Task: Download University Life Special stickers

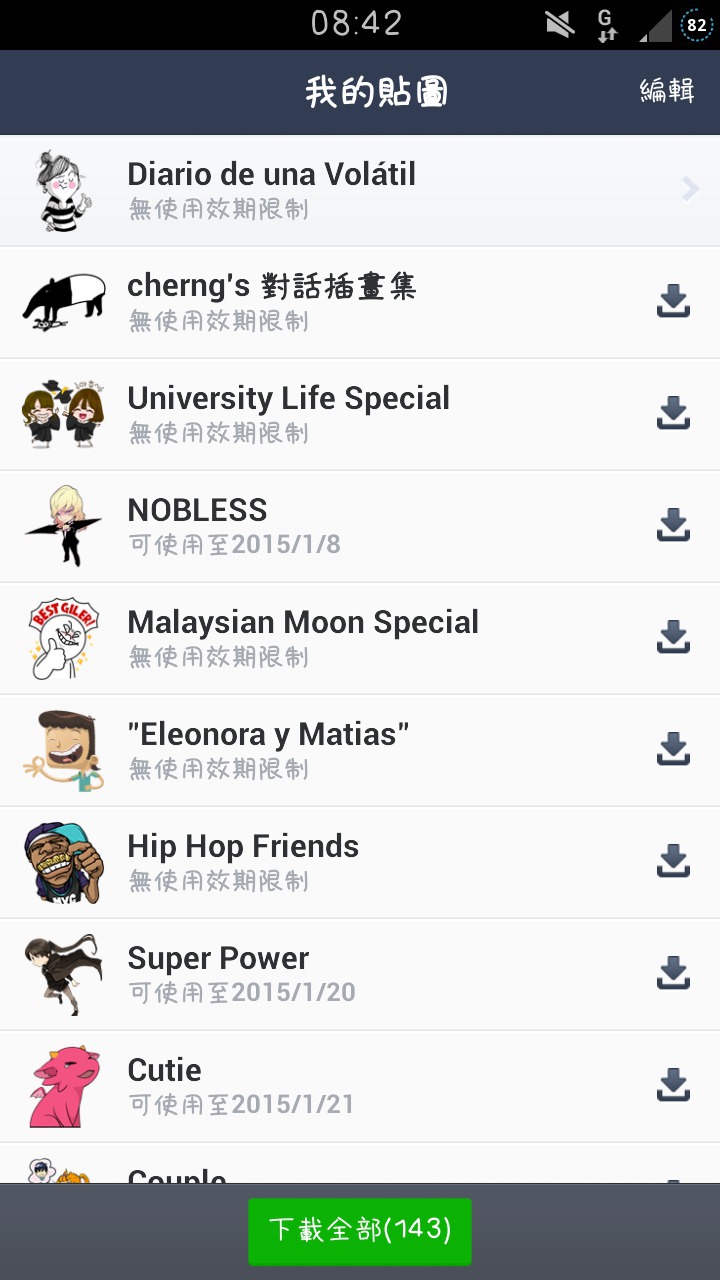Action: click(673, 413)
